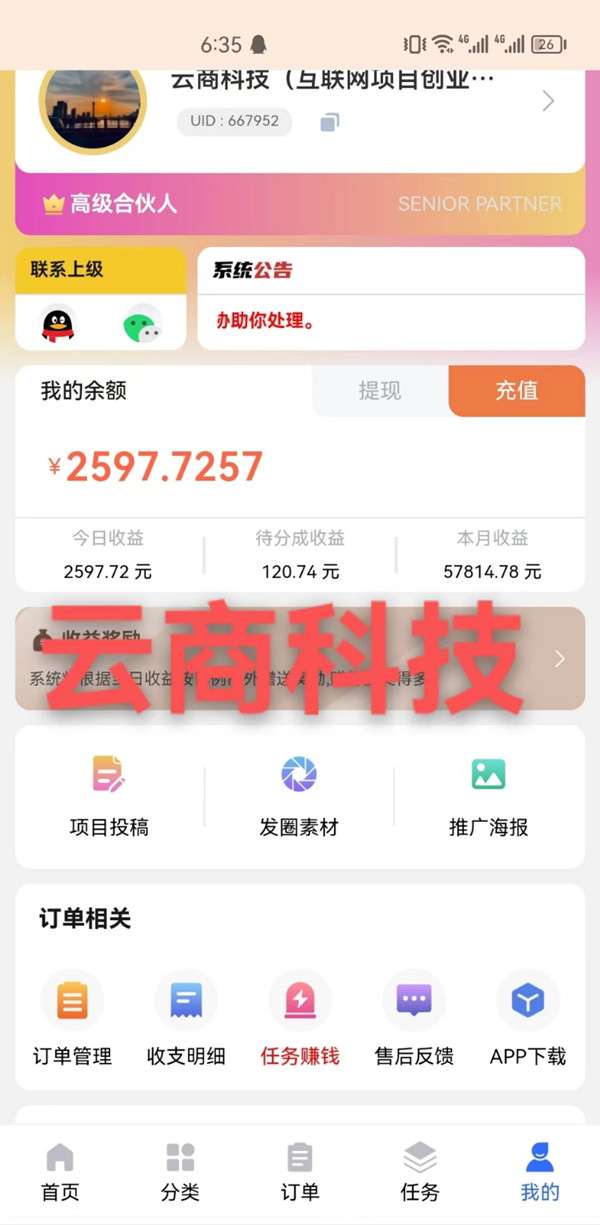Contact superior via the WeChat icon
This screenshot has height=1225, width=600.
pyautogui.click(x=142, y=324)
